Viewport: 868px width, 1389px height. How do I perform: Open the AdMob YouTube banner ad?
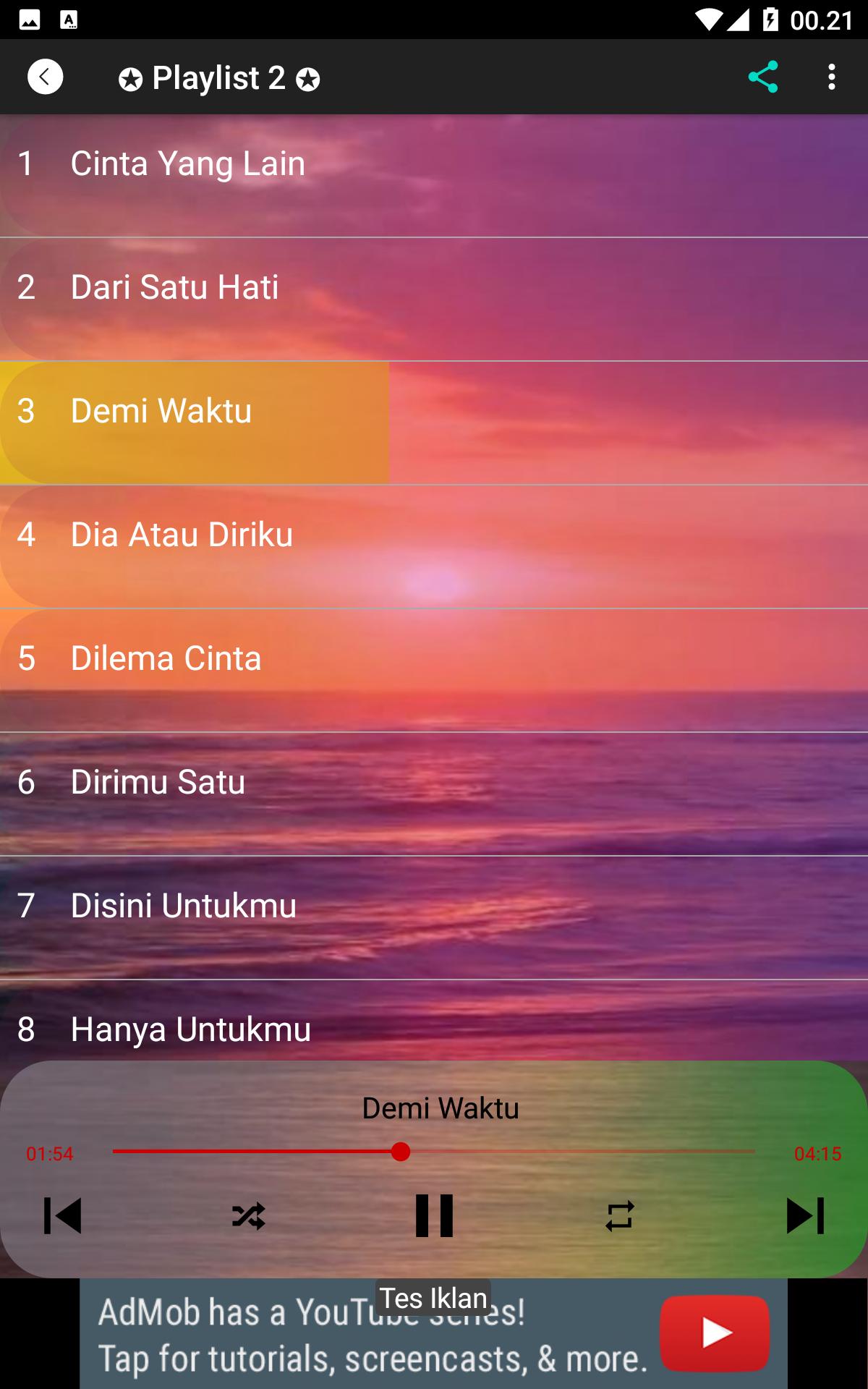point(434,1333)
